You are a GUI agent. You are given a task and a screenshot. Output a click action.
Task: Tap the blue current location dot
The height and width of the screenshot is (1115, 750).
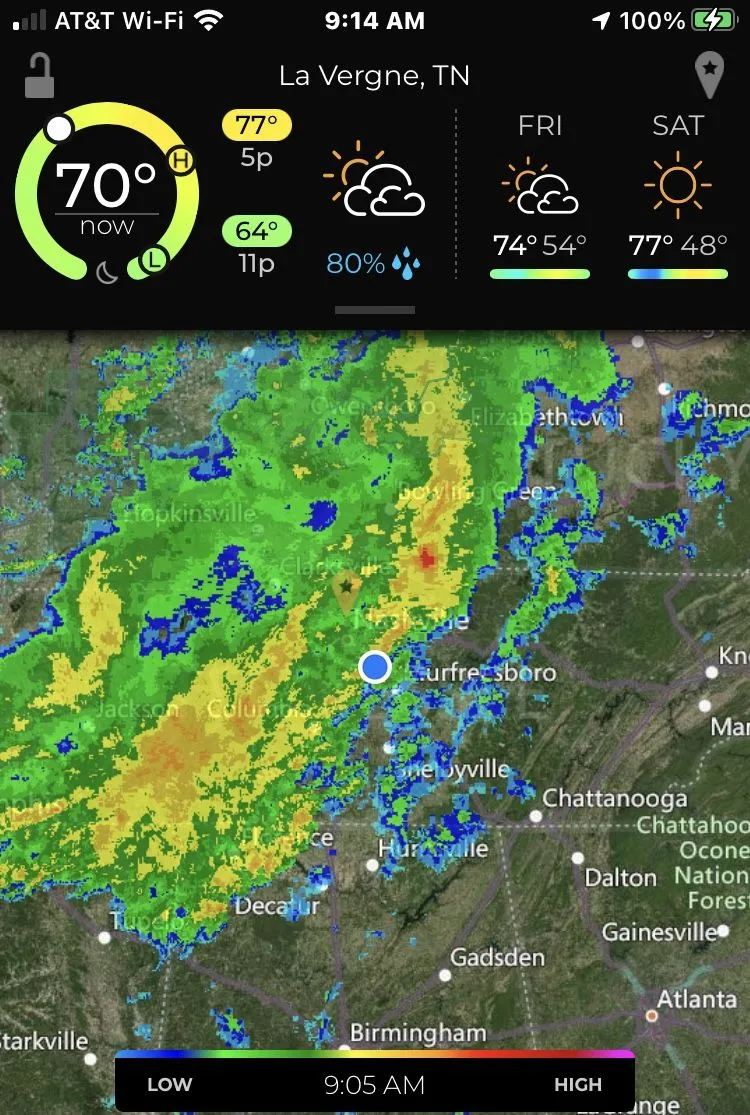coord(375,666)
